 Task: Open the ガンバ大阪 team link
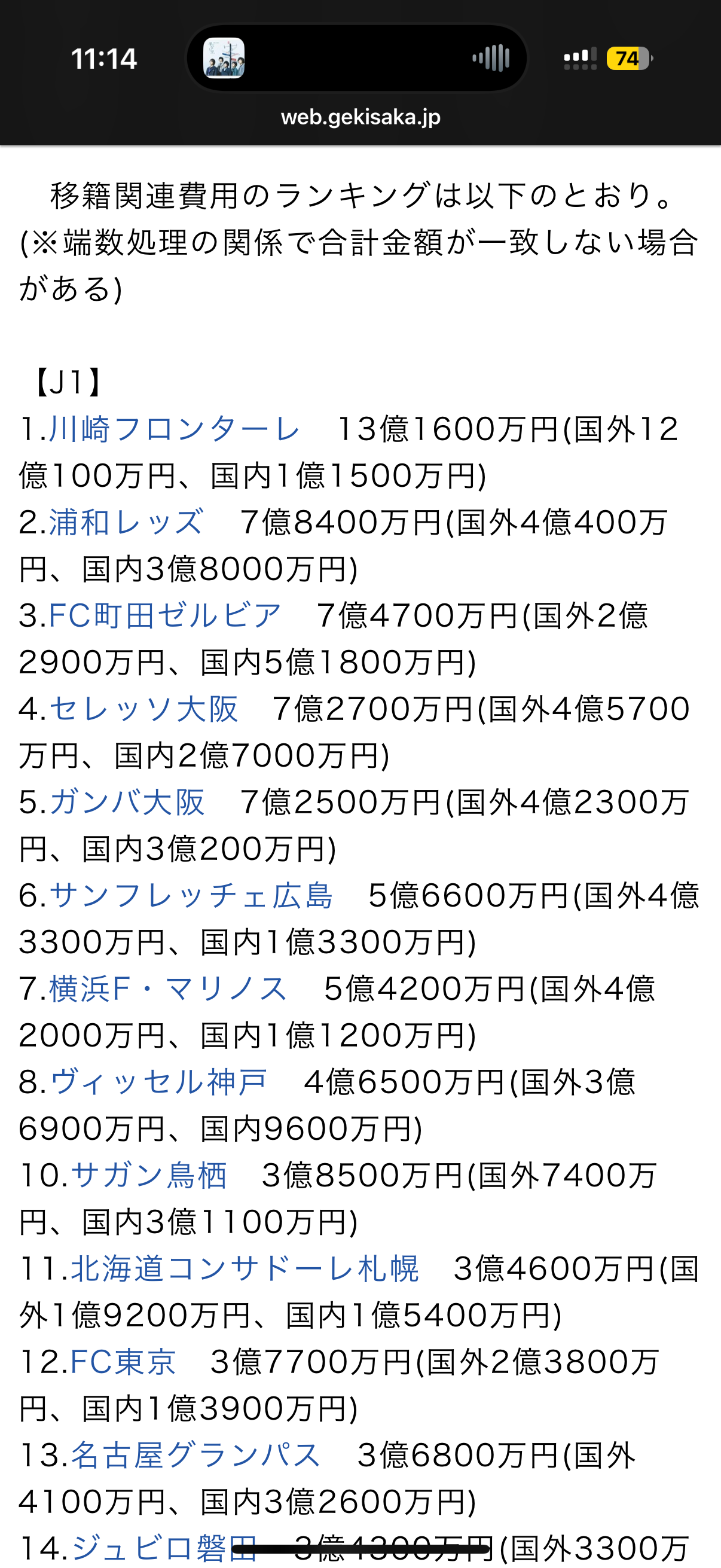click(127, 803)
